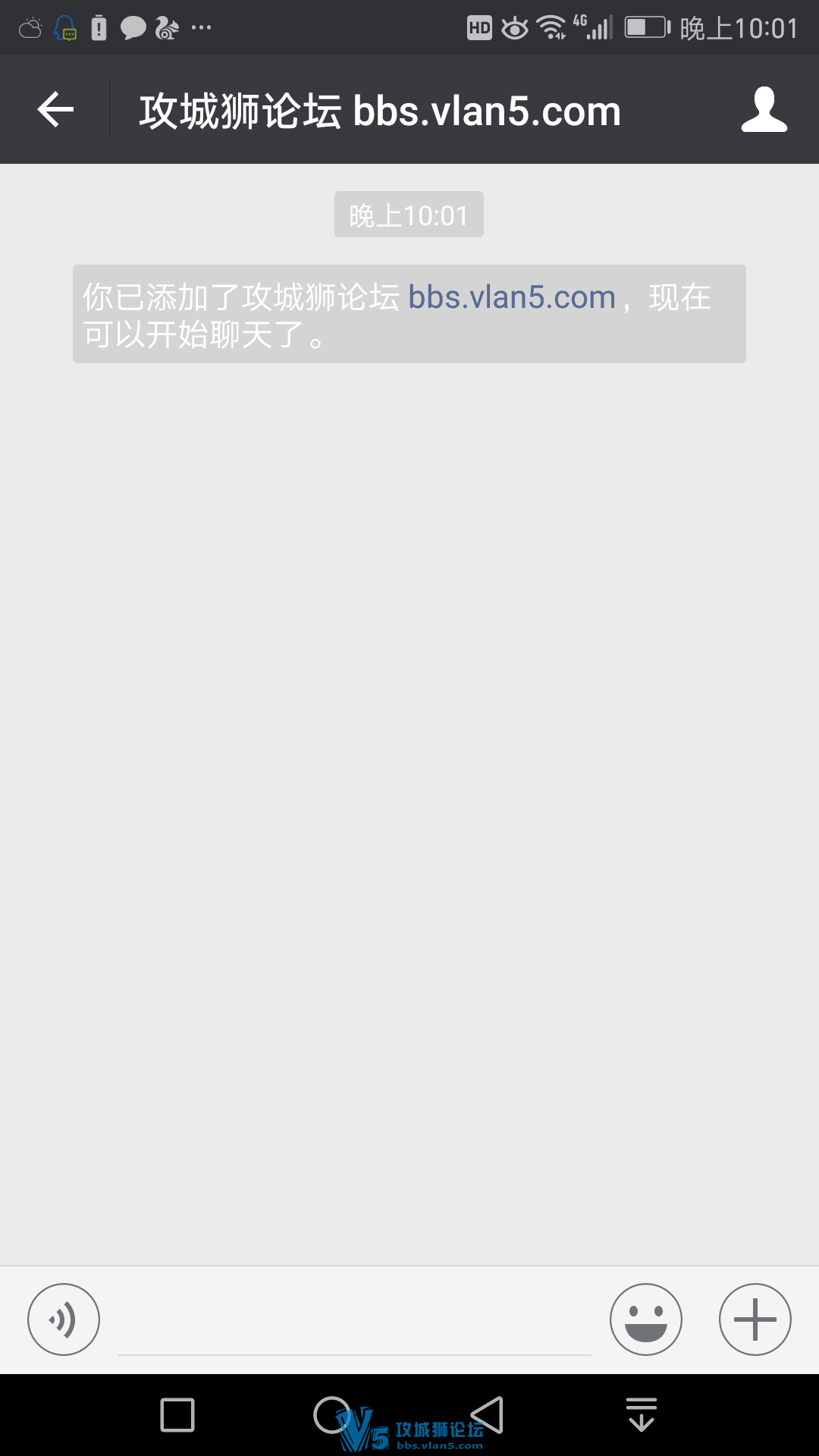Pull down the notification shade button
The width and height of the screenshot is (819, 1456).
point(642,1415)
